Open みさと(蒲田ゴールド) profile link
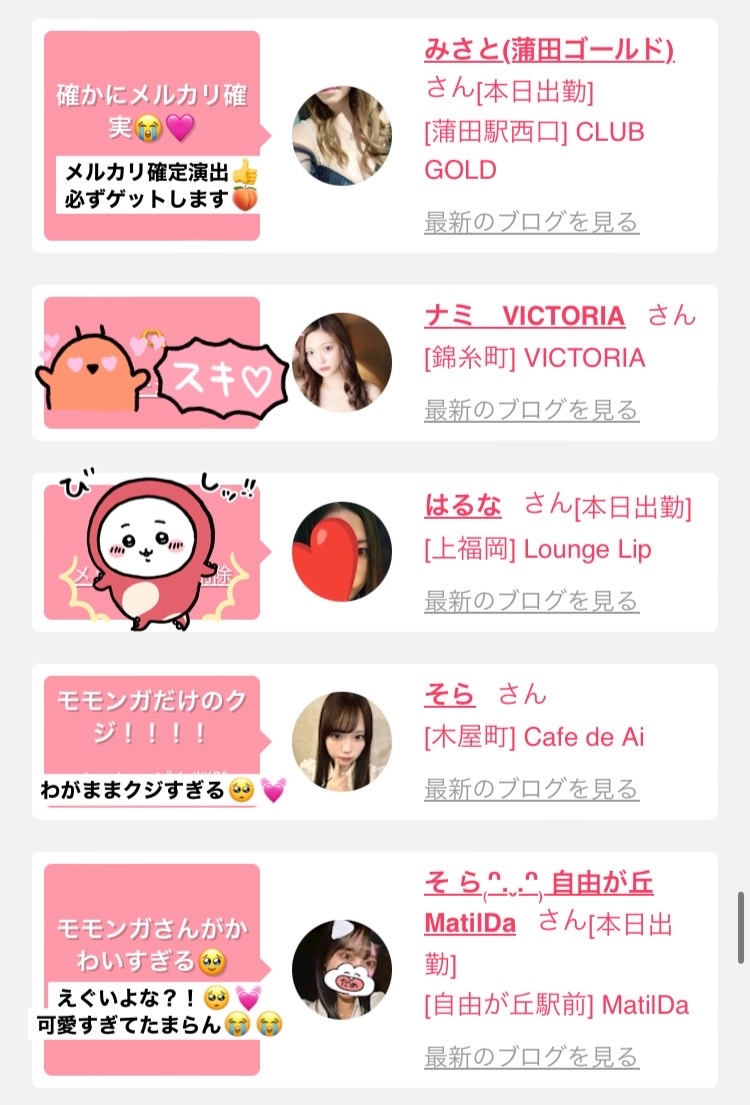 pyautogui.click(x=549, y=49)
